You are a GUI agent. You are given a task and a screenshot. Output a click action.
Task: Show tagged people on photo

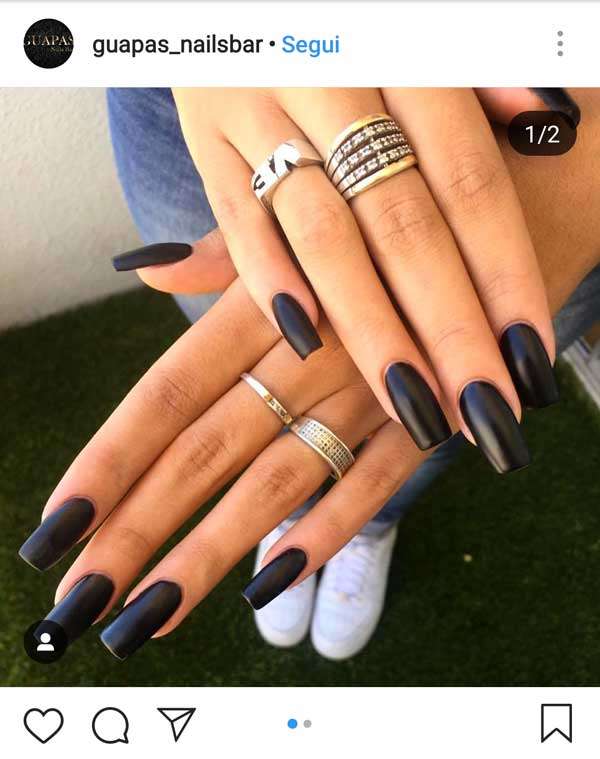tap(45, 641)
